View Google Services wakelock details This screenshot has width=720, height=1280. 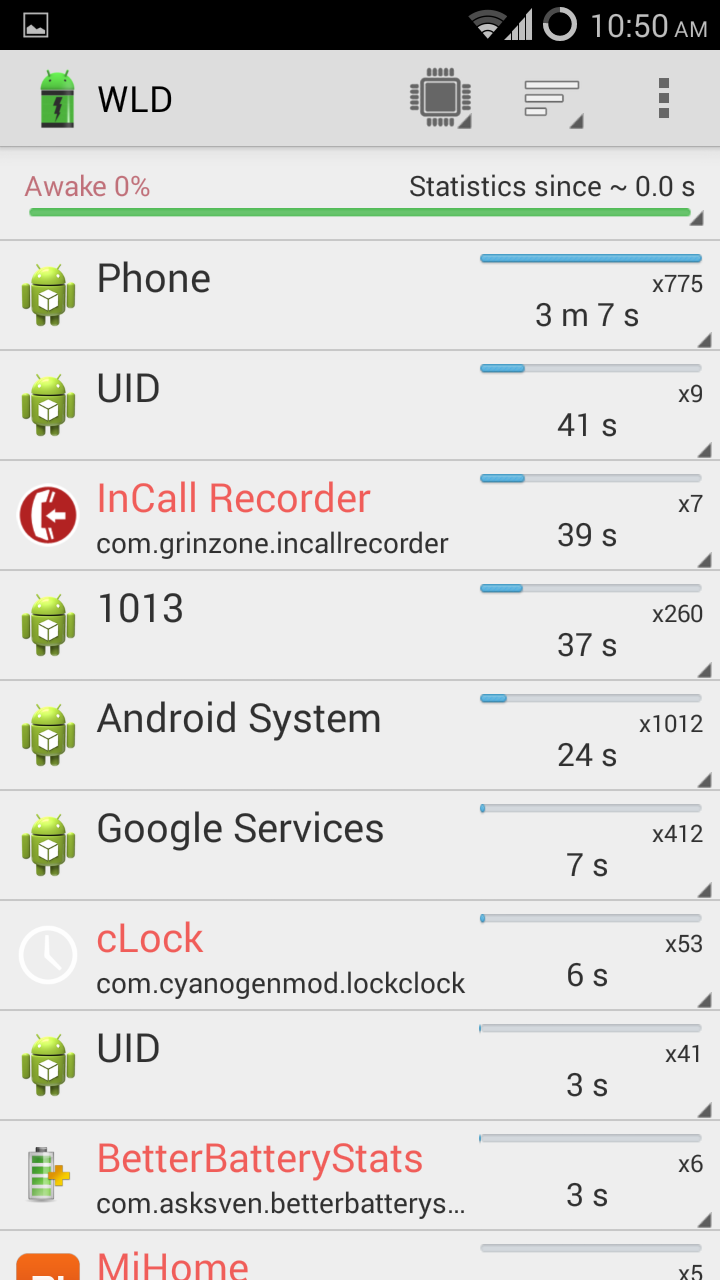point(360,845)
